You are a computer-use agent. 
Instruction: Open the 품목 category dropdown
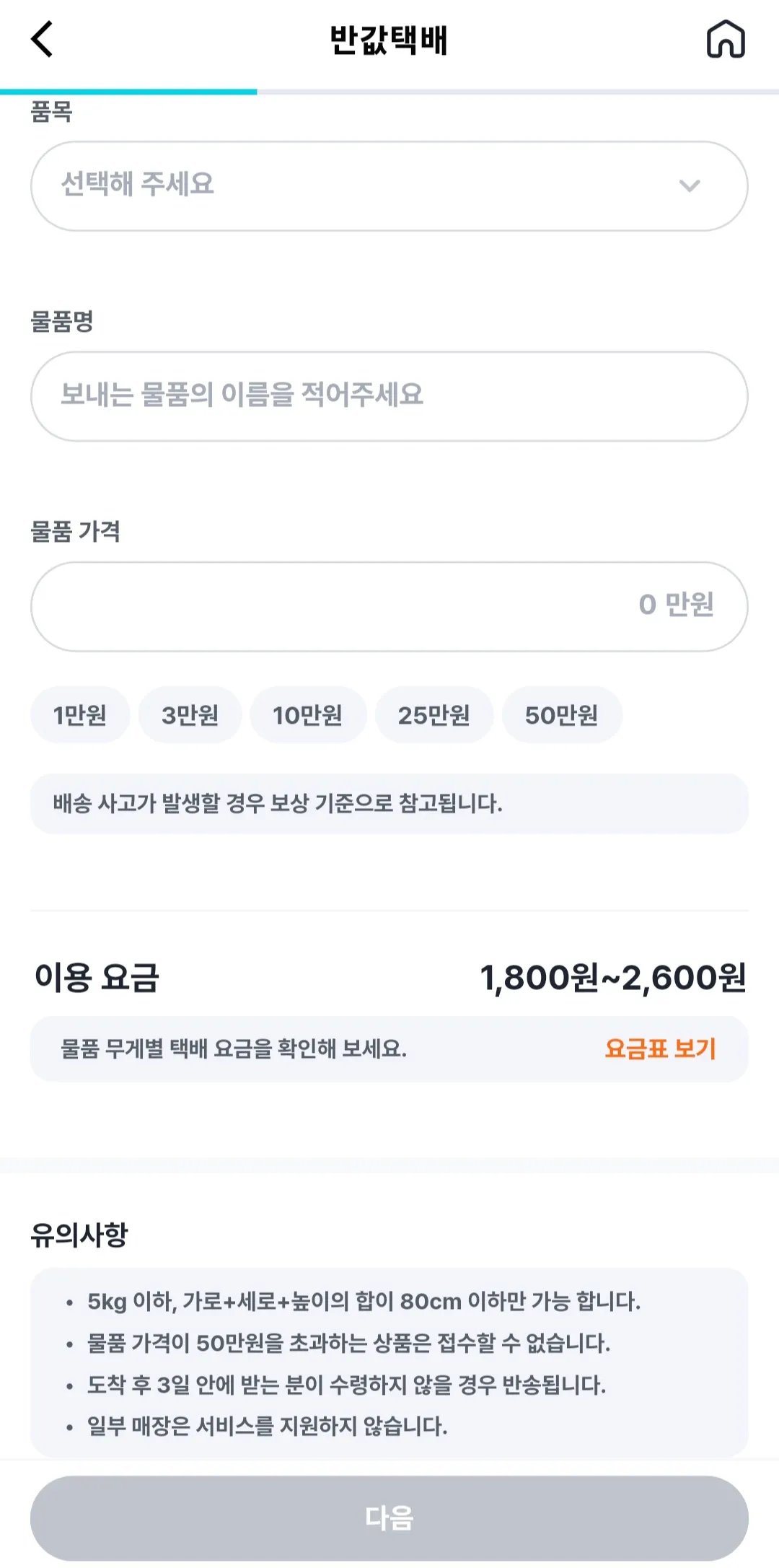tap(389, 185)
